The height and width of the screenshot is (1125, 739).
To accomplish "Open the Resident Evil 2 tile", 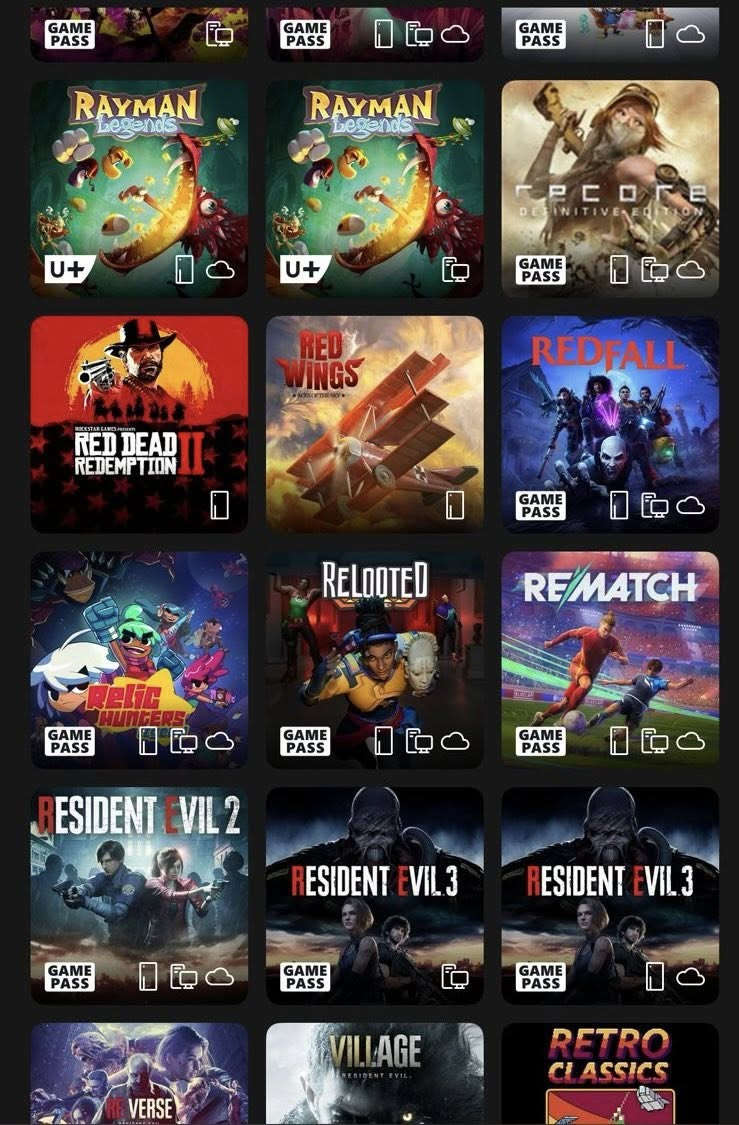I will (139, 895).
